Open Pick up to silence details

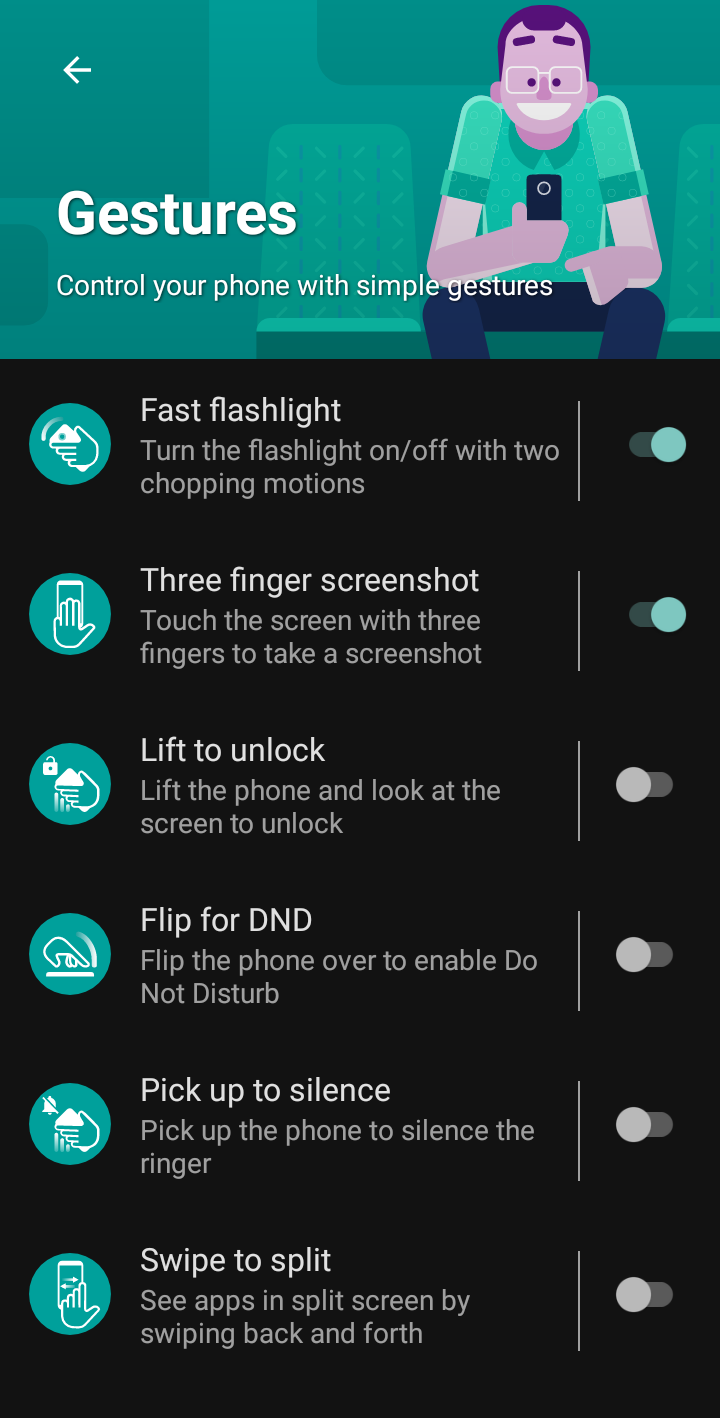click(300, 1126)
